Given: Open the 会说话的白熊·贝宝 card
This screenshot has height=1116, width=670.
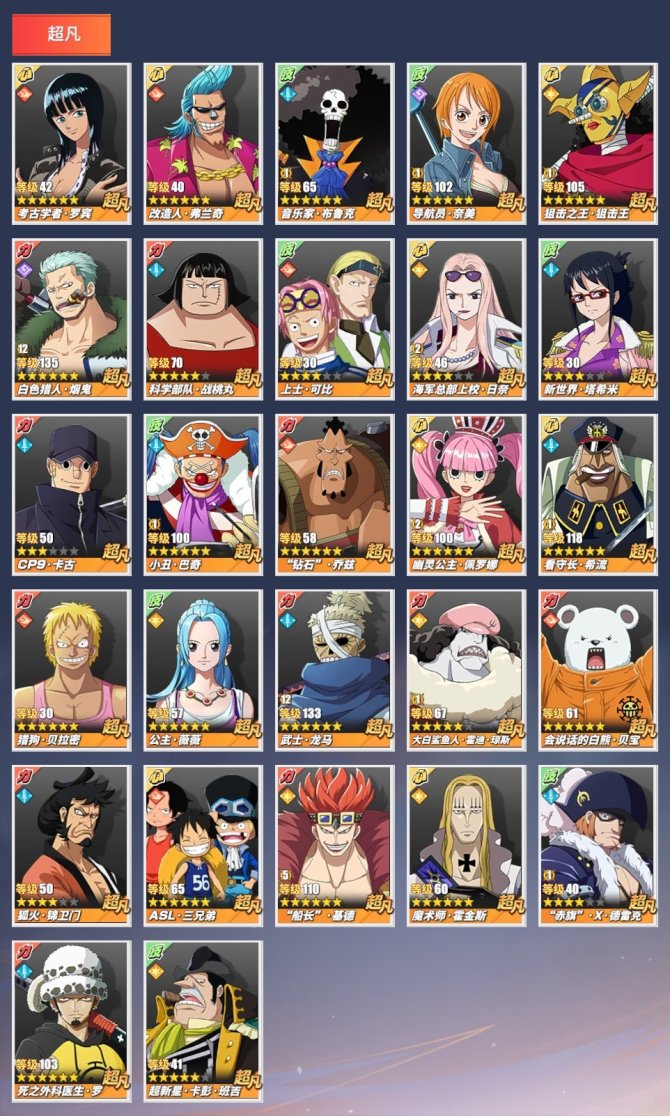Looking at the screenshot, I should tap(598, 669).
